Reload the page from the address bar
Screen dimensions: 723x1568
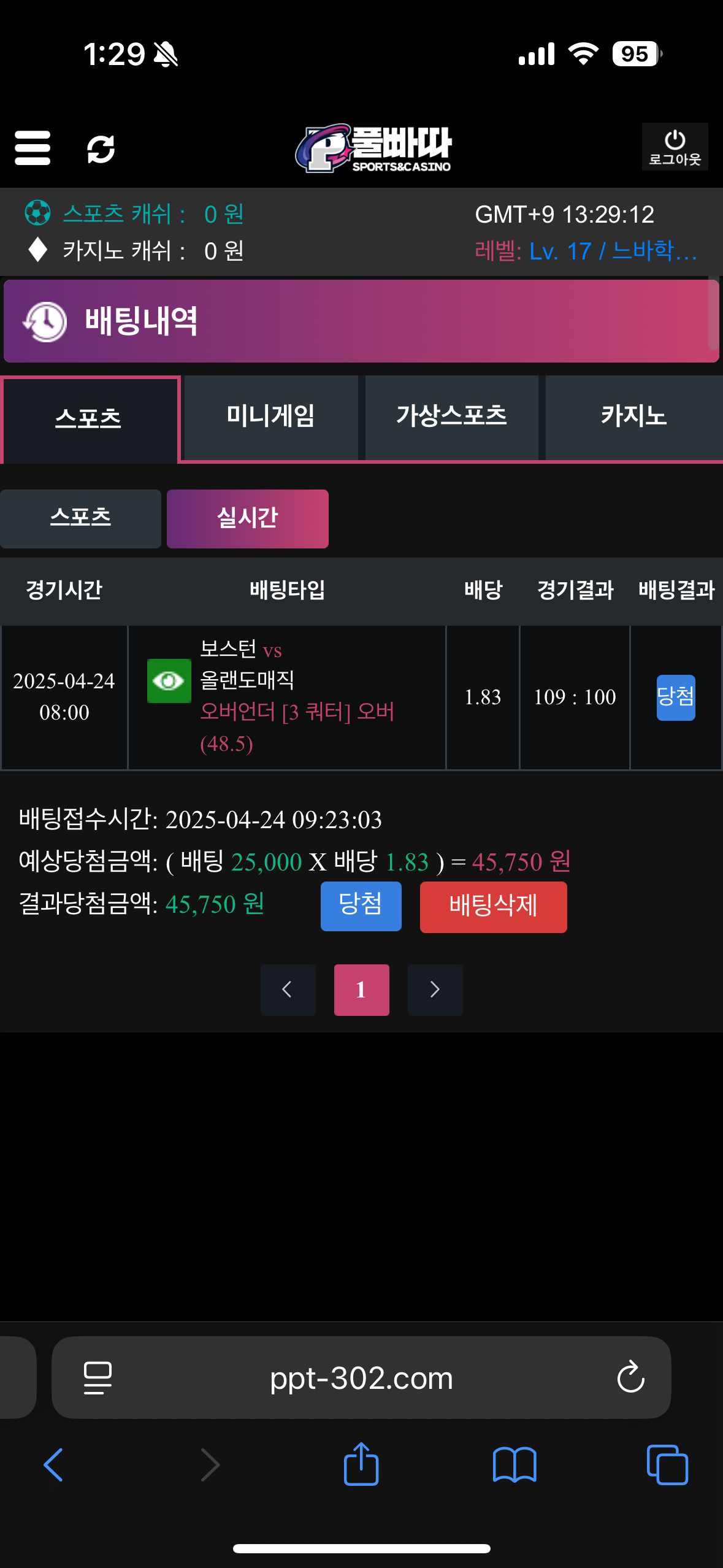(x=630, y=1378)
